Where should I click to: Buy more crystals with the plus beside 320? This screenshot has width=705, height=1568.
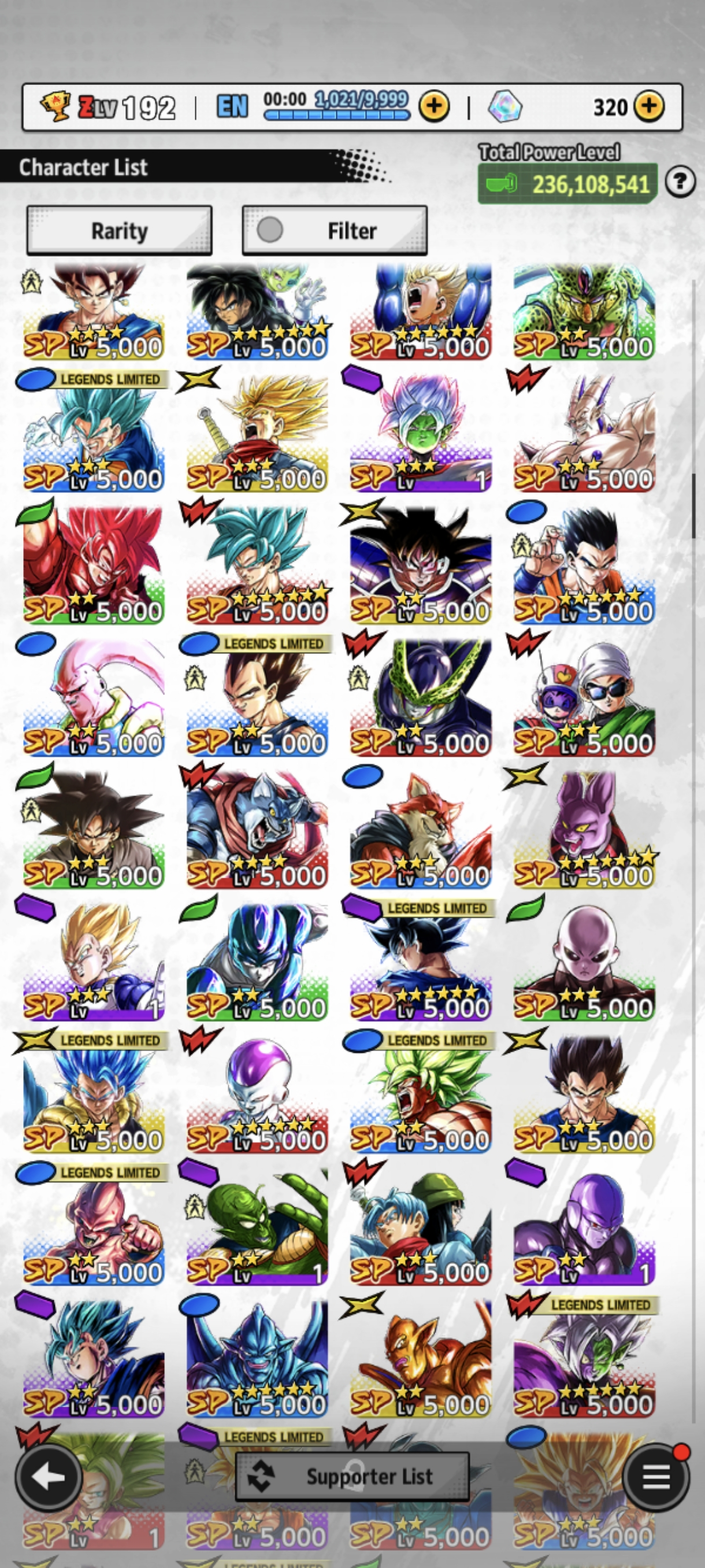(x=649, y=106)
